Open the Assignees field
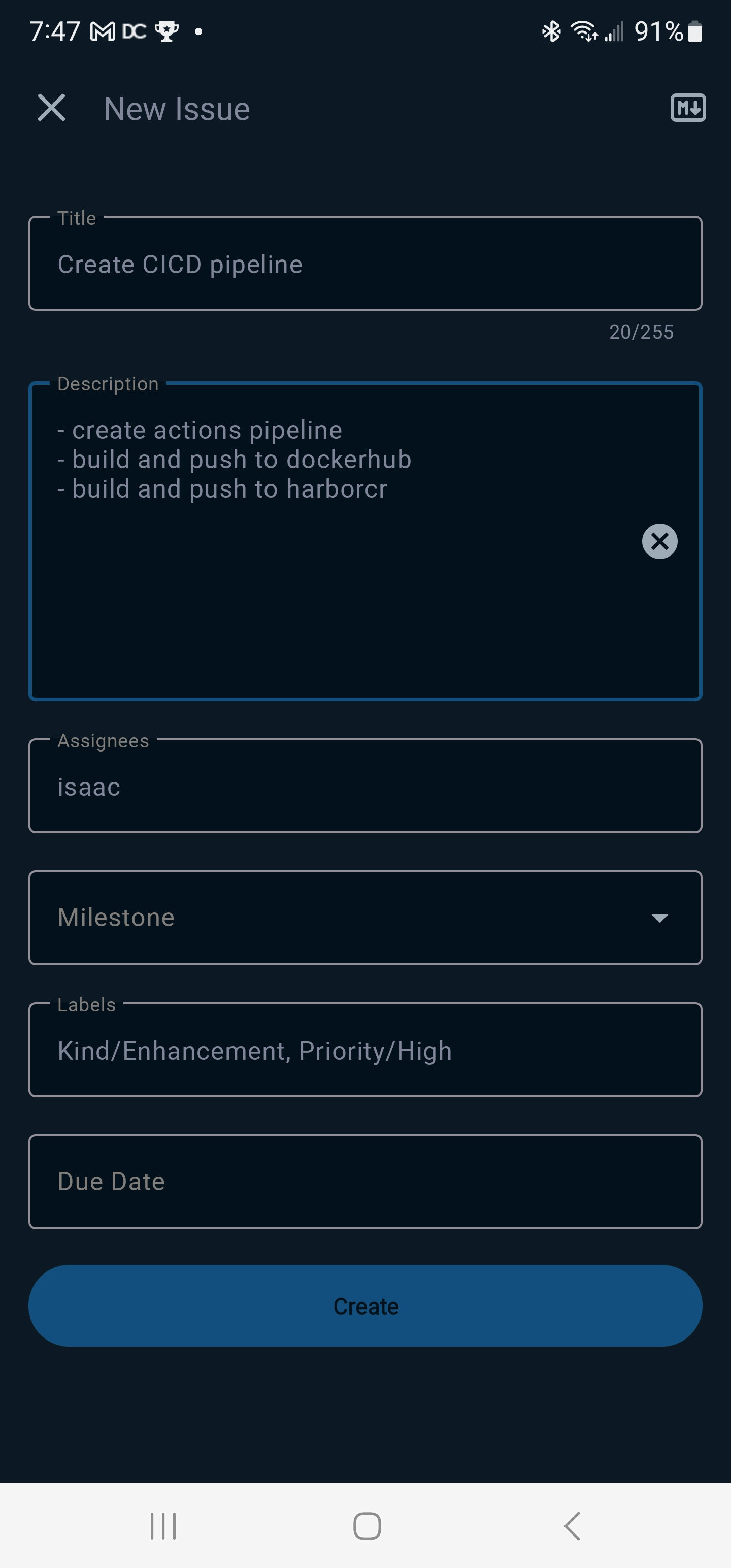 pyautogui.click(x=365, y=786)
